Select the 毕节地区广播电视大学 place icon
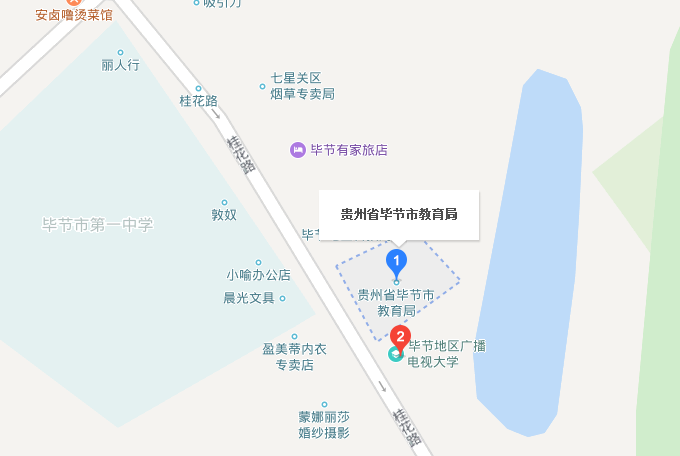 pos(396,354)
